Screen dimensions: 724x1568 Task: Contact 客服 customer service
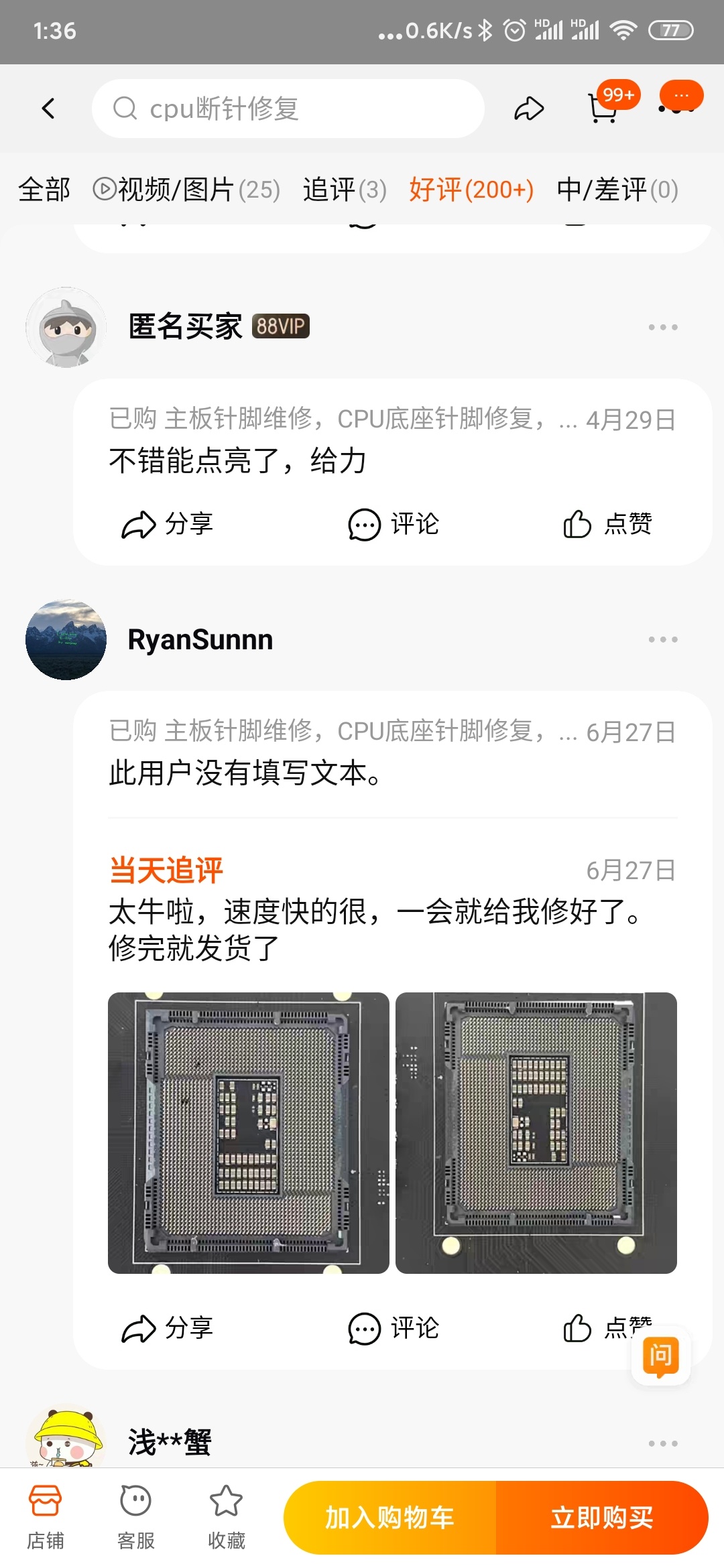click(136, 1518)
